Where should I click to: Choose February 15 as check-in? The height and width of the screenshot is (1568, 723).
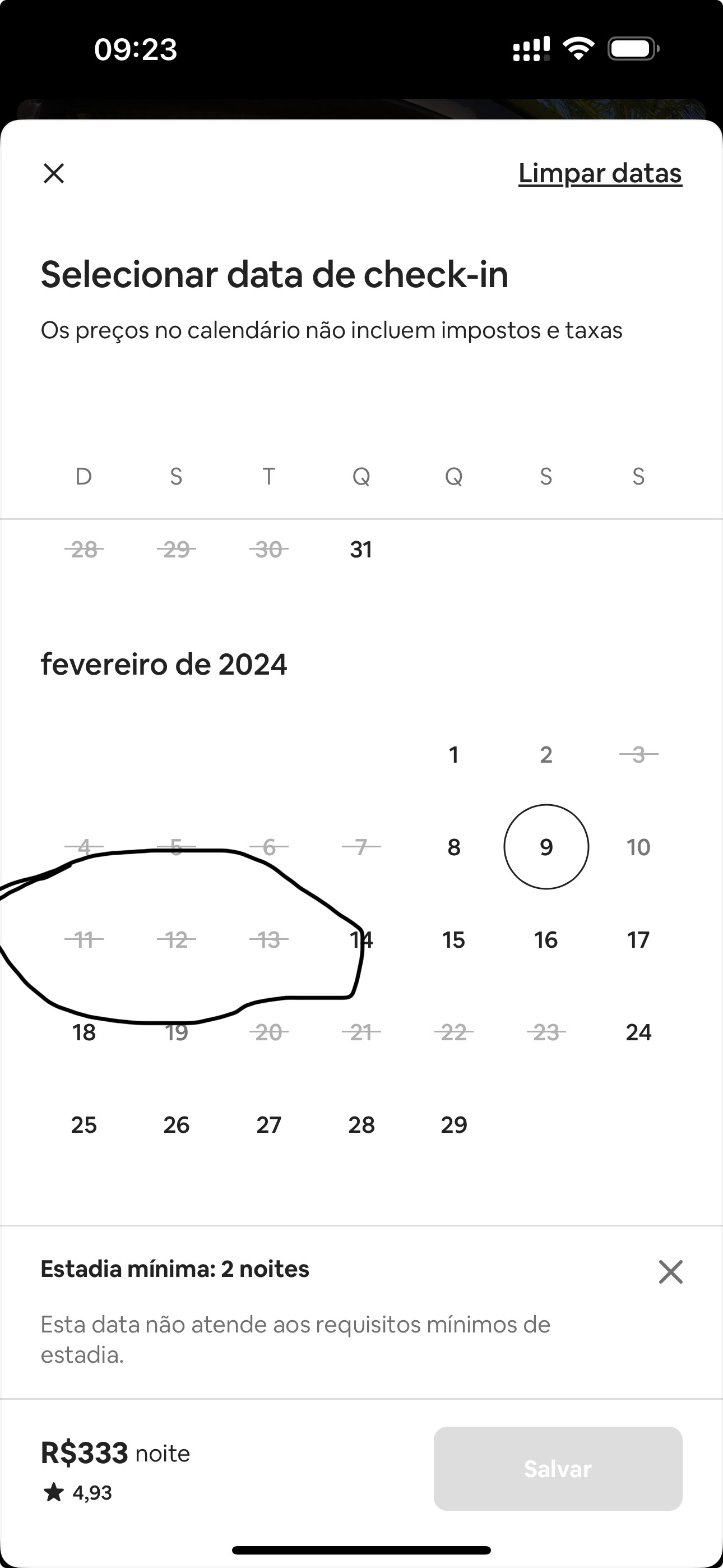pyautogui.click(x=453, y=940)
